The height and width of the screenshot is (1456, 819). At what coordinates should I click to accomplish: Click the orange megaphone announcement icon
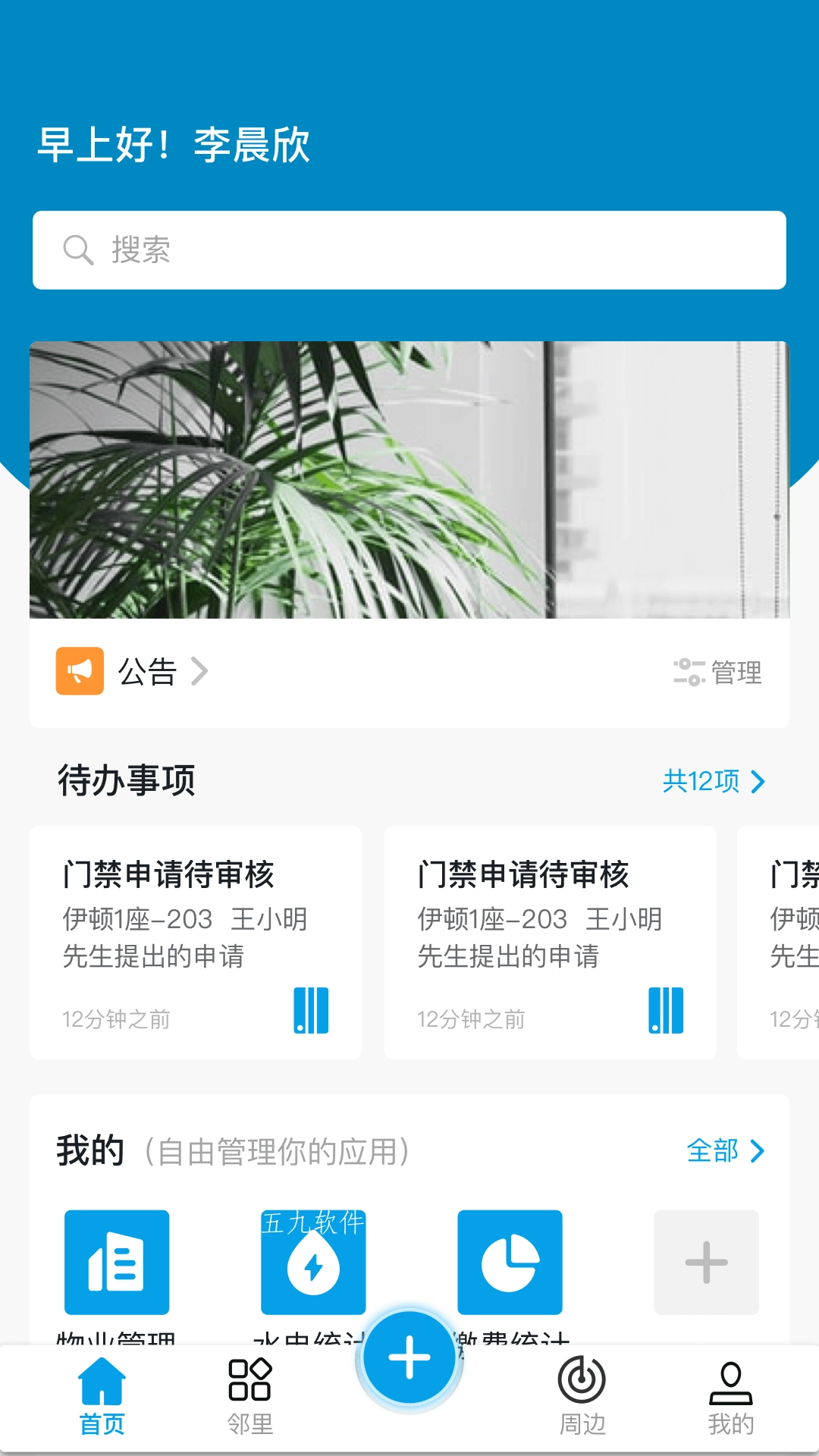(x=80, y=672)
